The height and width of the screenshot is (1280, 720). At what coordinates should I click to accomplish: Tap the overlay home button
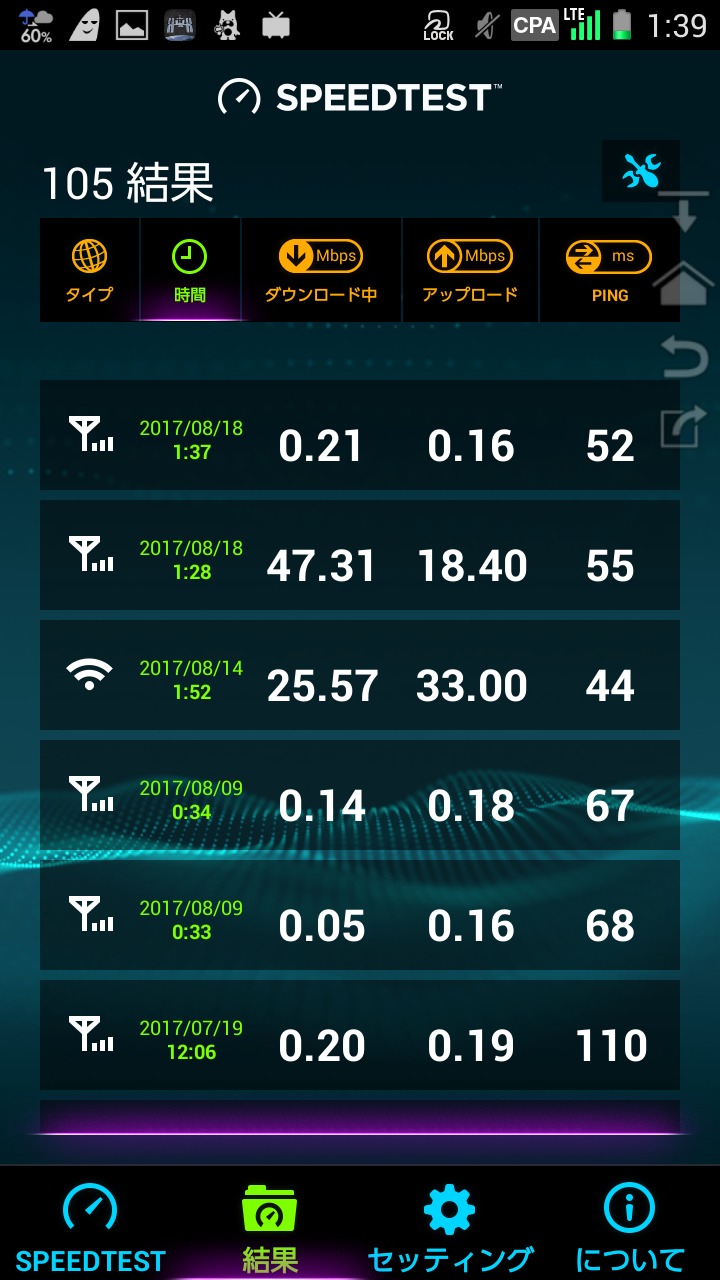click(685, 283)
